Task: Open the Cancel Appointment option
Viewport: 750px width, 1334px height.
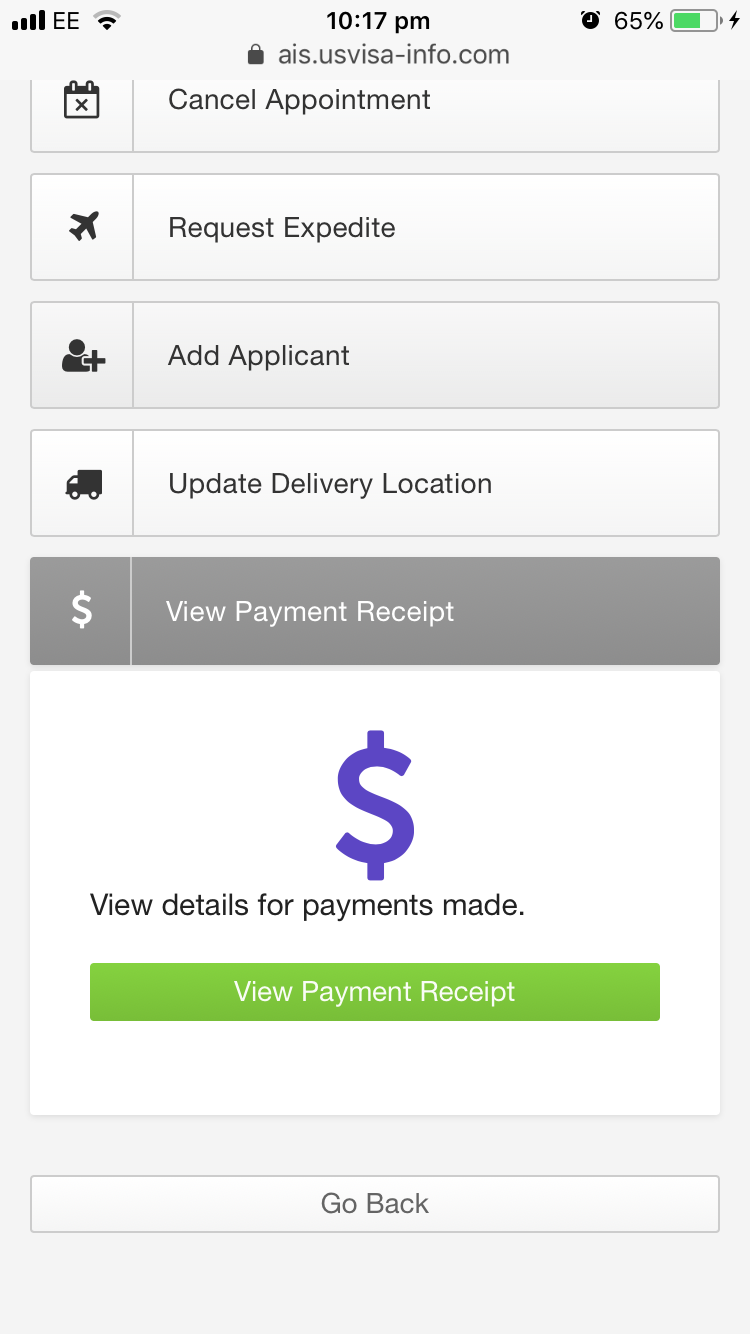Action: pos(375,114)
